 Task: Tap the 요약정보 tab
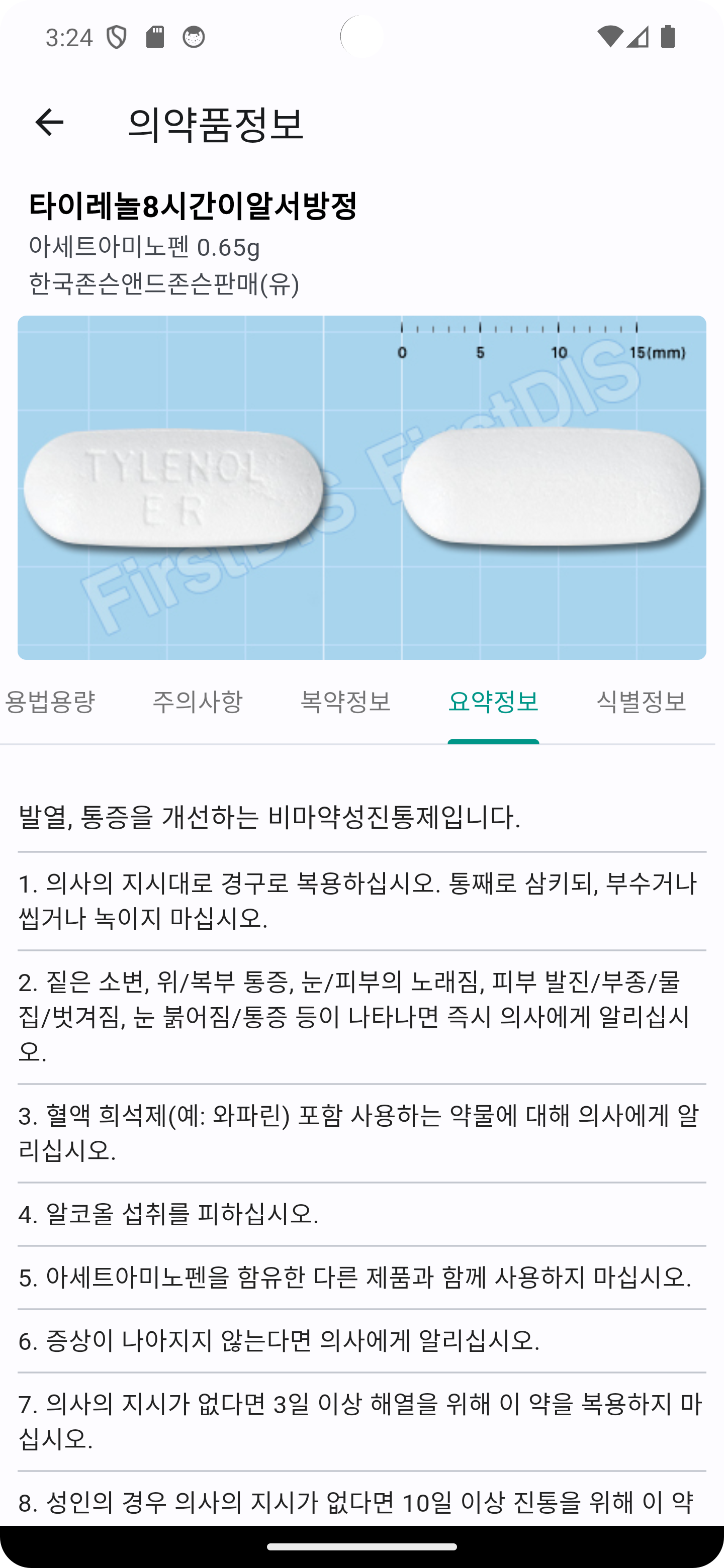tap(493, 702)
